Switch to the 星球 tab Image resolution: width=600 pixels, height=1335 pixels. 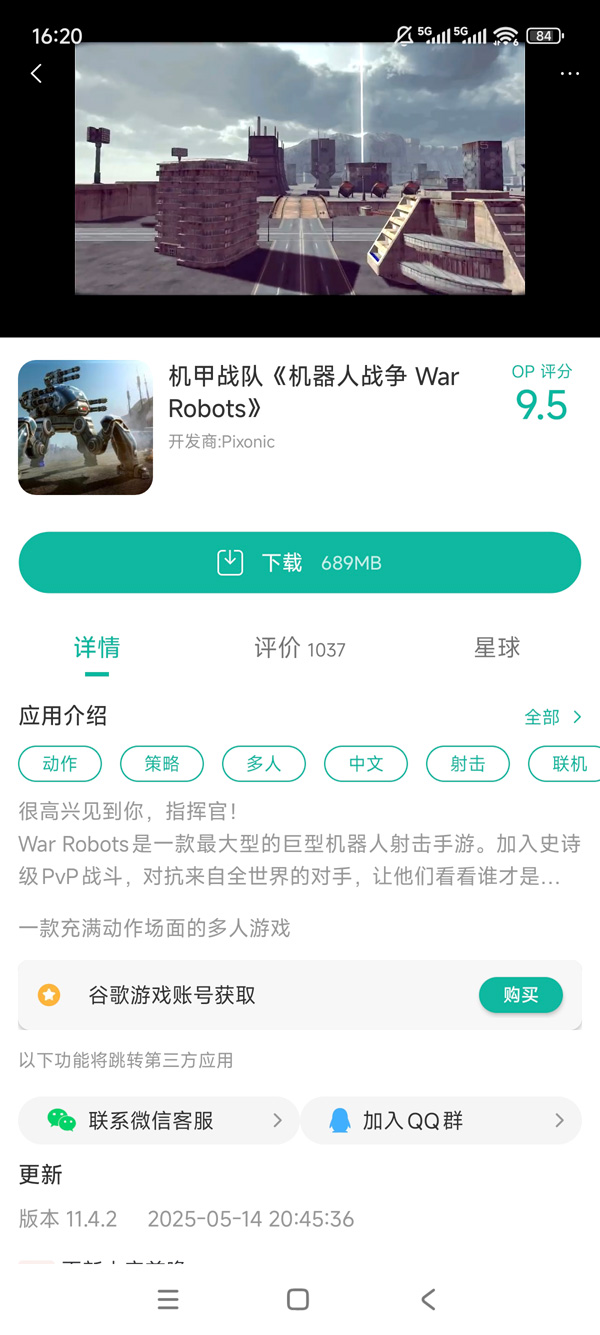click(497, 648)
